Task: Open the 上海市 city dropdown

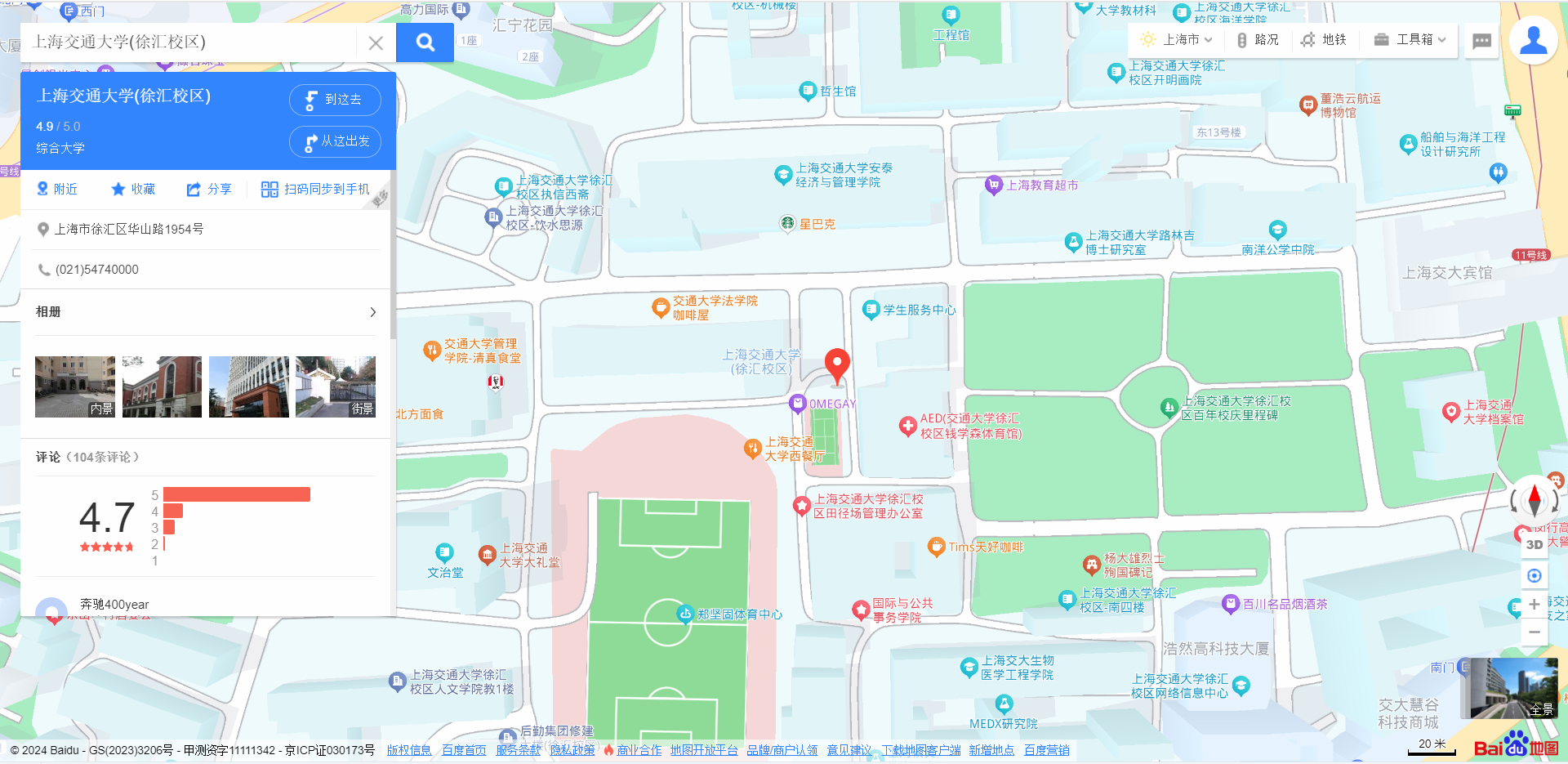Action: 1176,39
